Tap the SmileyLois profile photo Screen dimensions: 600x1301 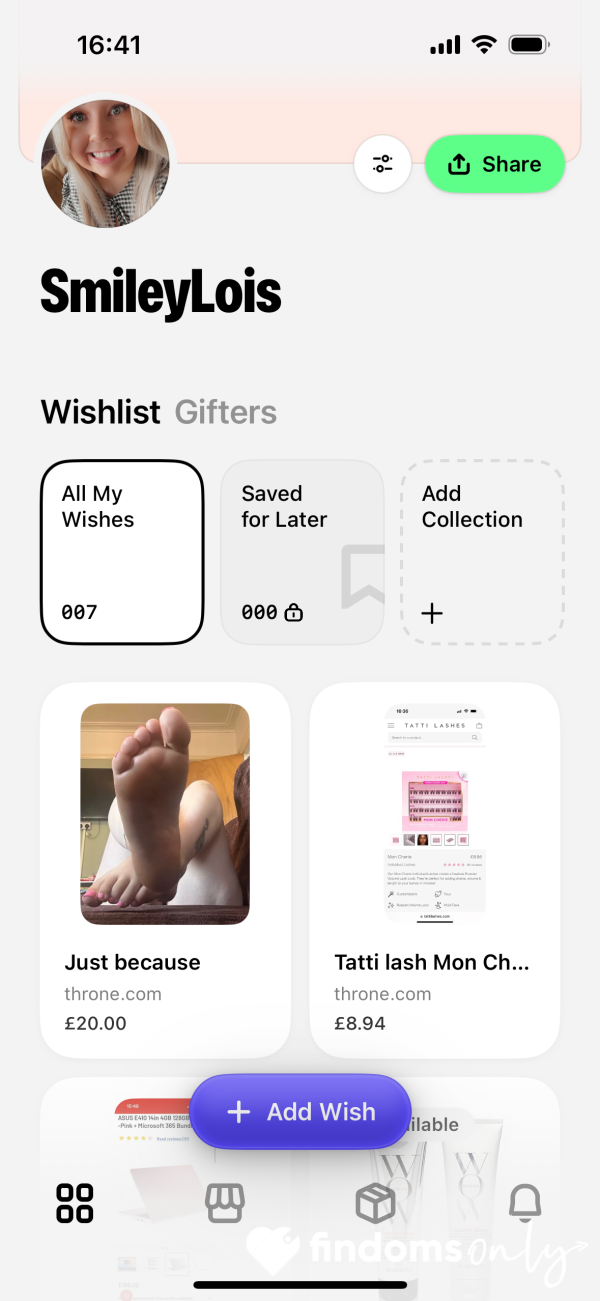(x=105, y=165)
